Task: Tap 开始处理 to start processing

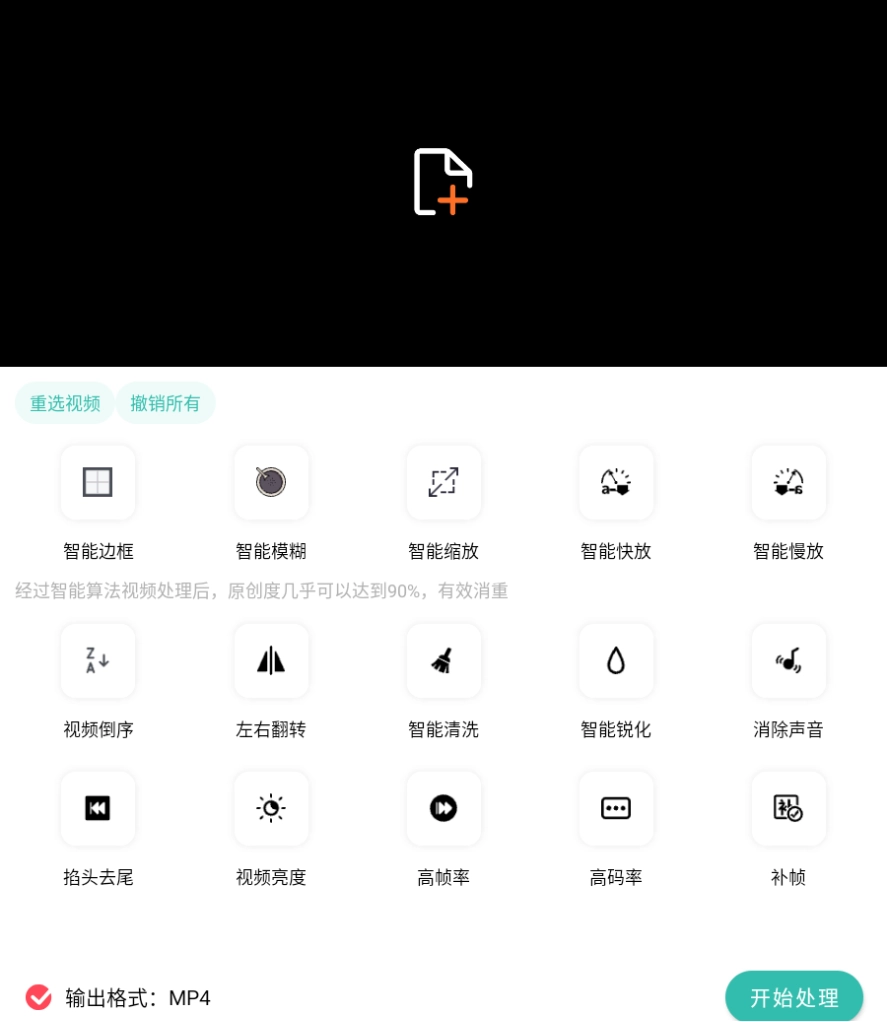Action: pyautogui.click(x=794, y=997)
